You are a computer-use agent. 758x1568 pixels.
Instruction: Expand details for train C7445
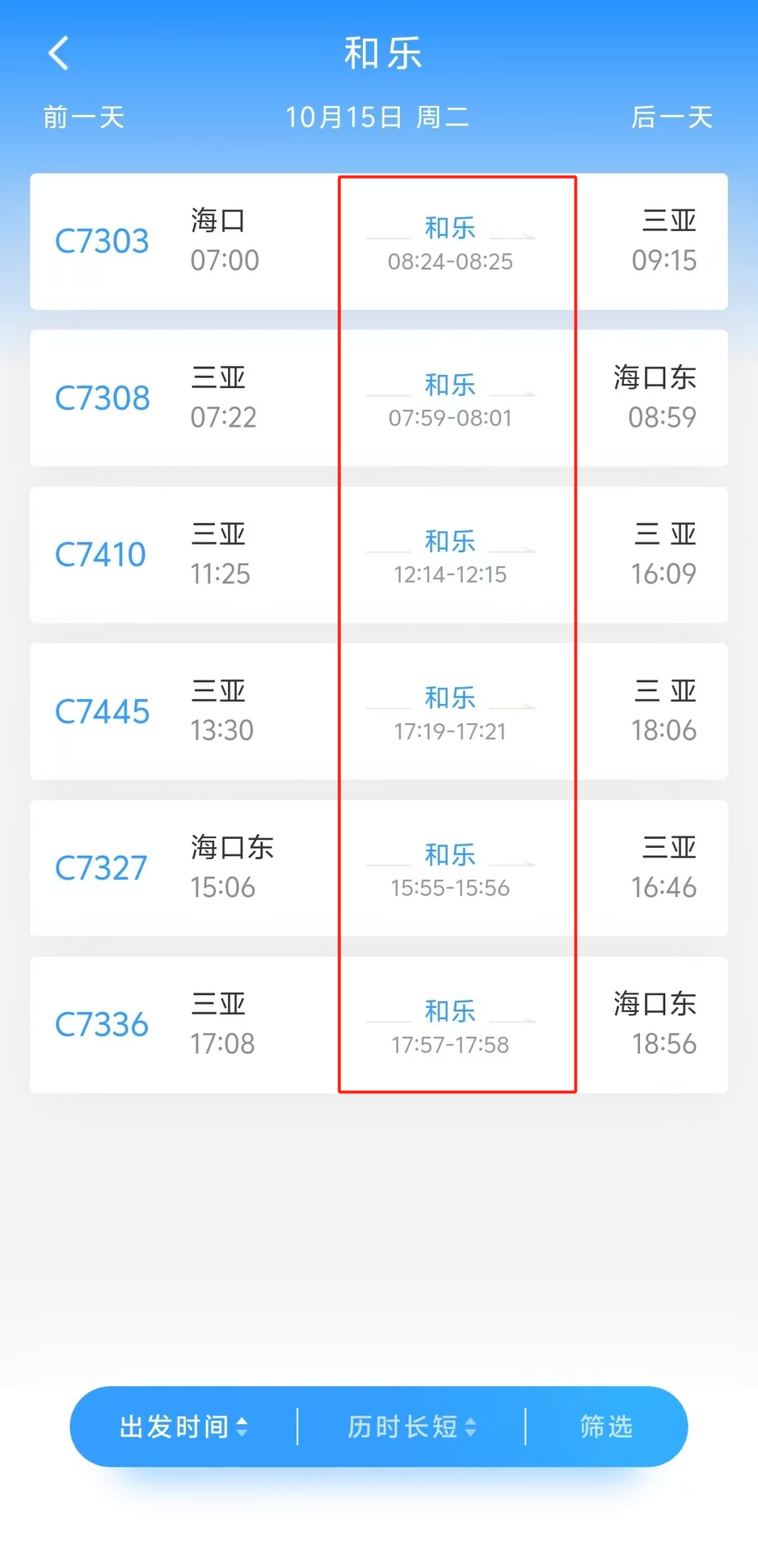(x=379, y=710)
